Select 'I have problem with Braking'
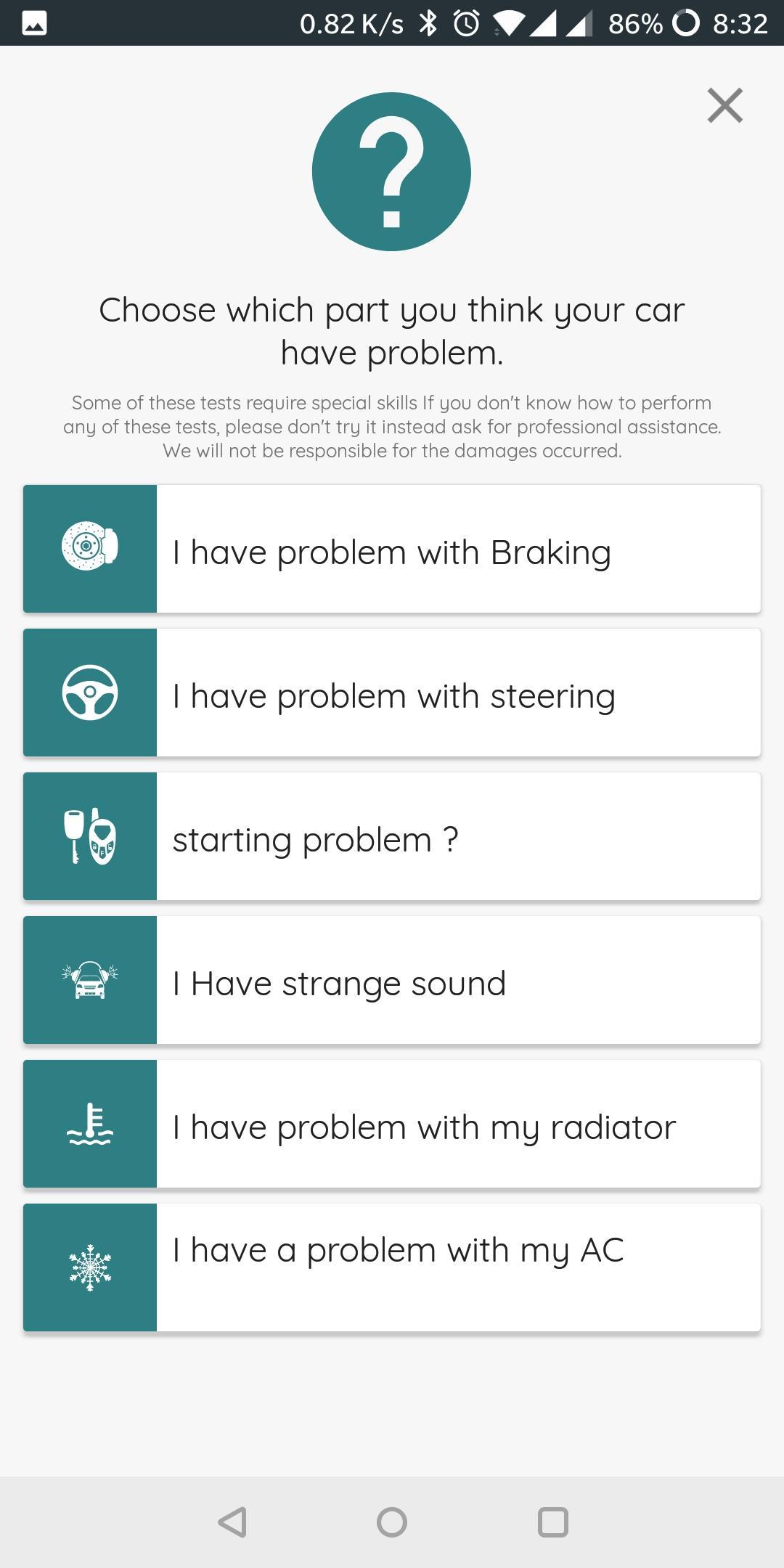Screen dimensions: 784x1568 point(392,550)
